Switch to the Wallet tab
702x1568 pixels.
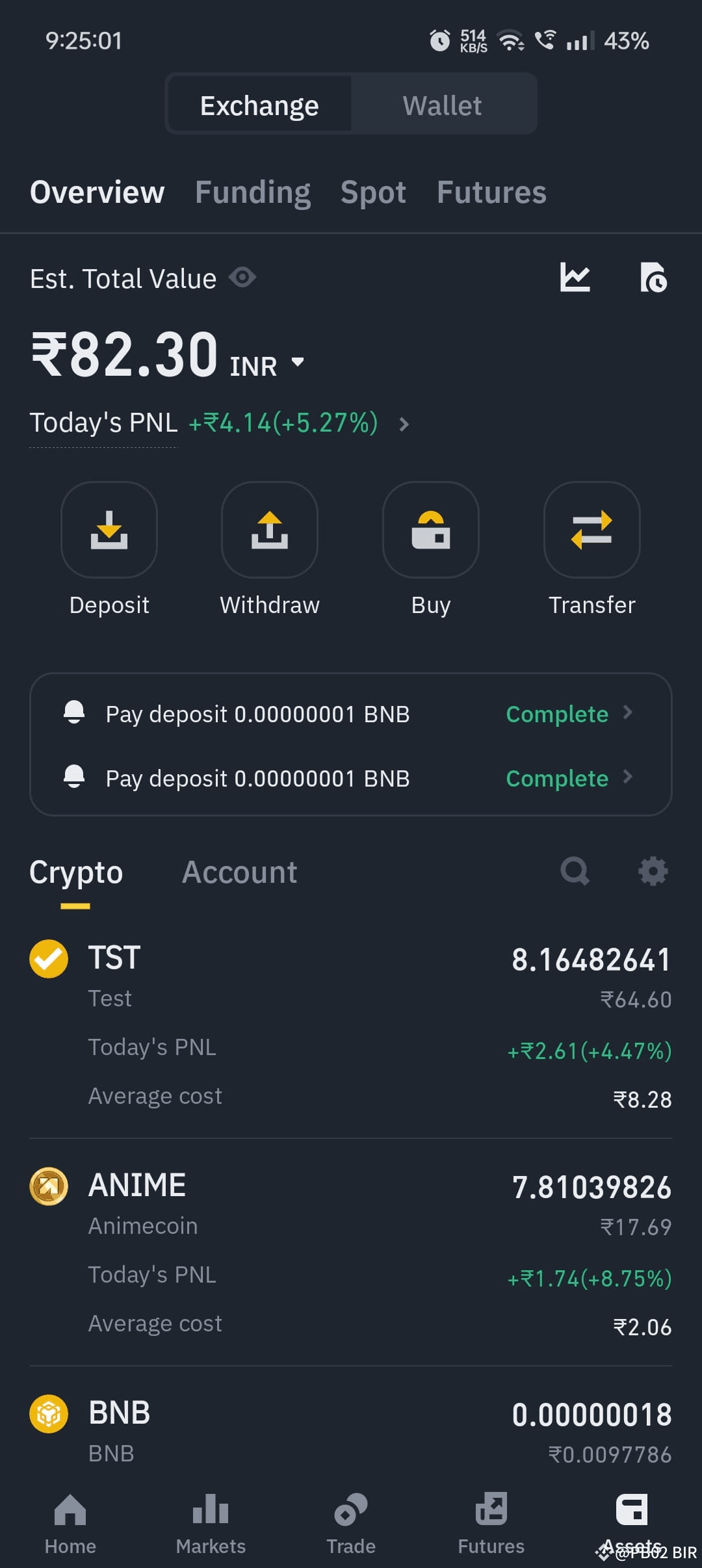[443, 104]
